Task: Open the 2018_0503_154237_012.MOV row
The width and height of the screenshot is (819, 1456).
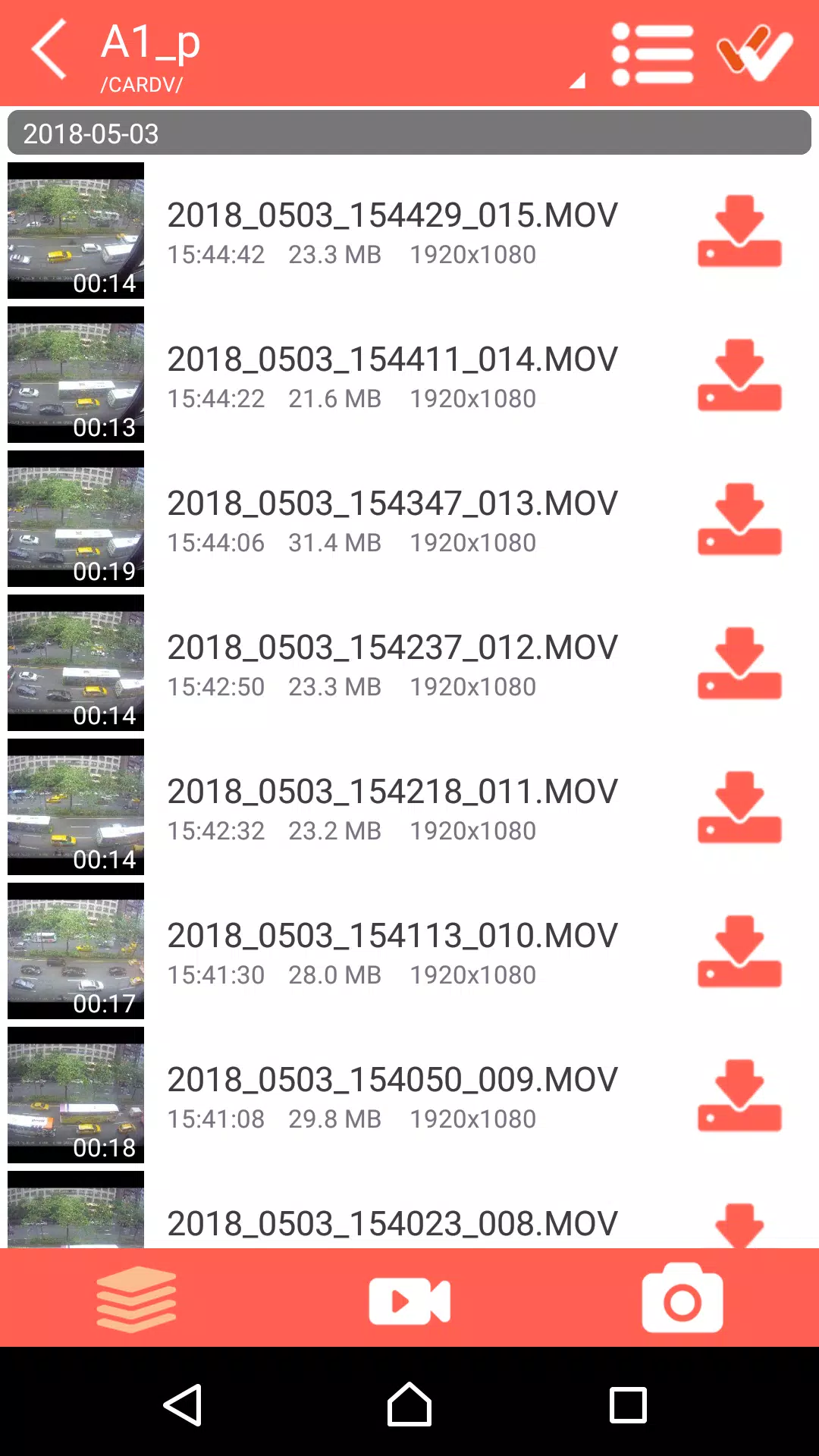Action: coord(409,663)
